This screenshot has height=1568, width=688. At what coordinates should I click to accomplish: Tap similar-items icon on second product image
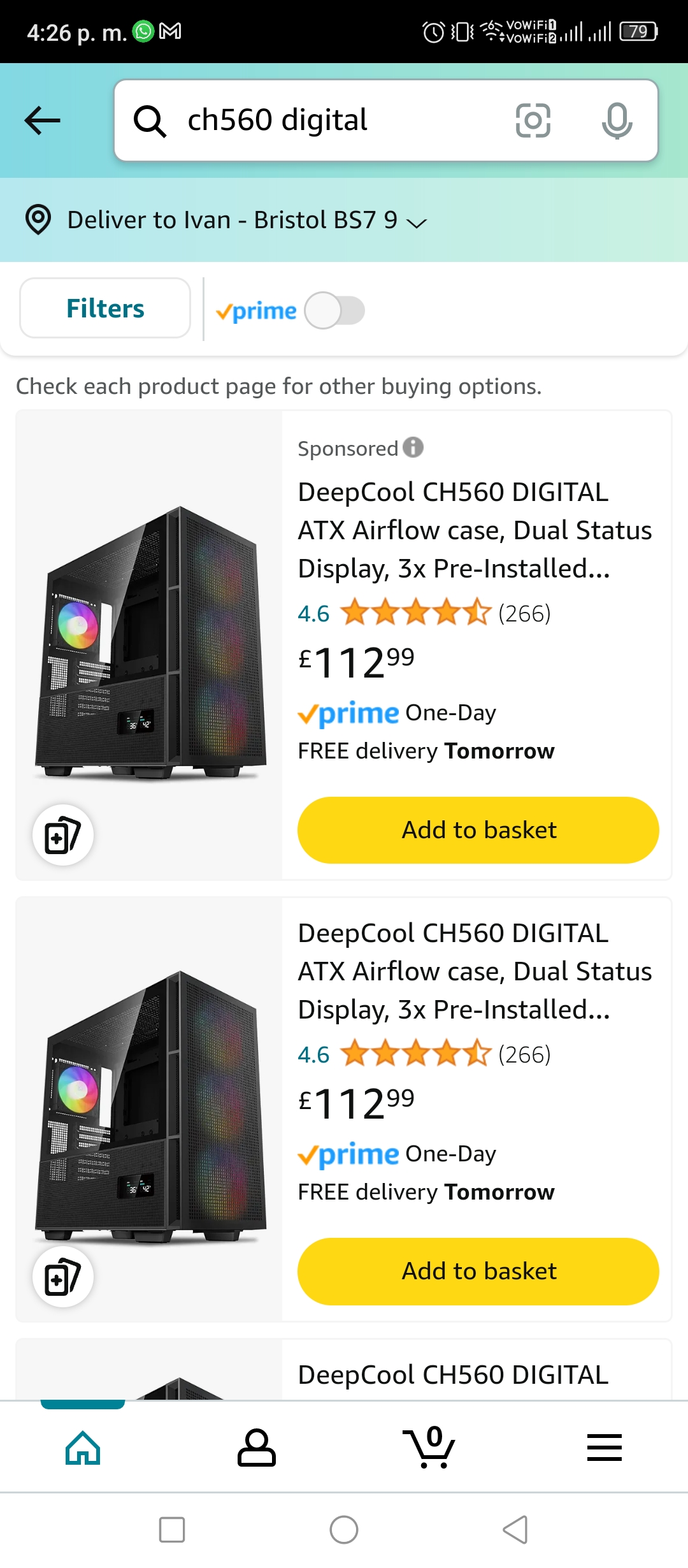[x=63, y=1277]
